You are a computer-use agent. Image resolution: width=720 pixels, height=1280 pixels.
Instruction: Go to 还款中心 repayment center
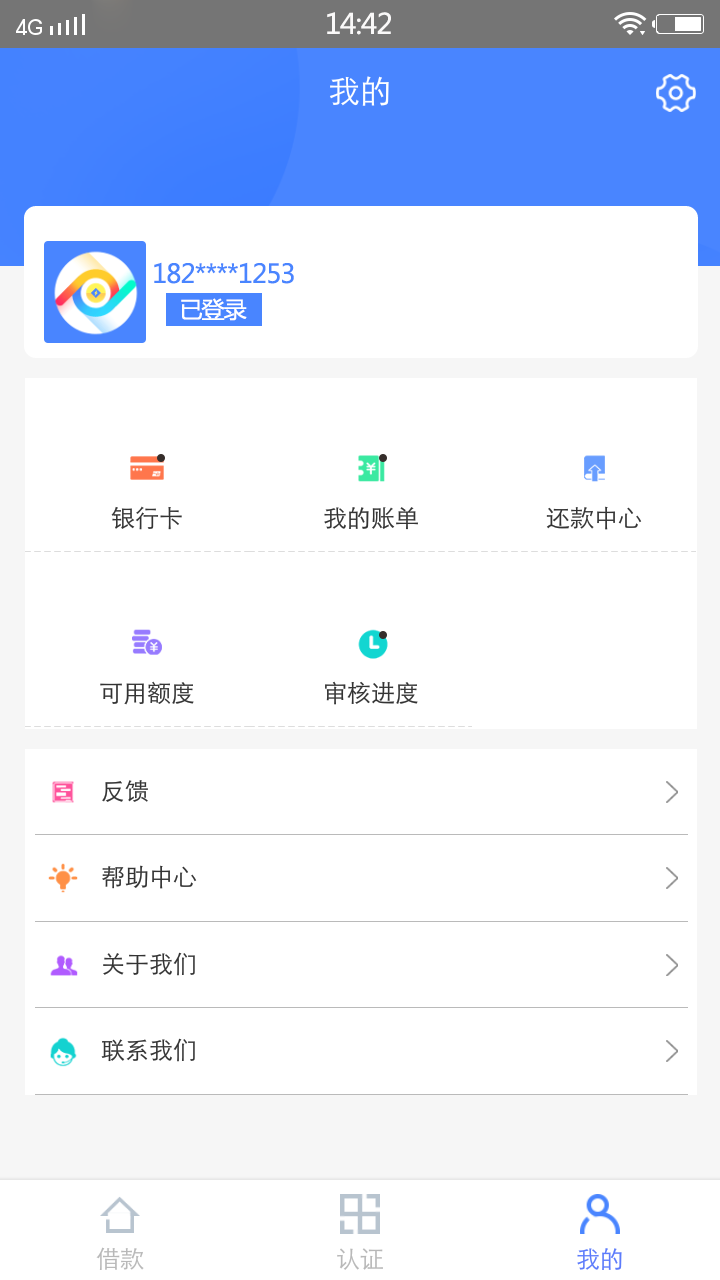tap(594, 491)
